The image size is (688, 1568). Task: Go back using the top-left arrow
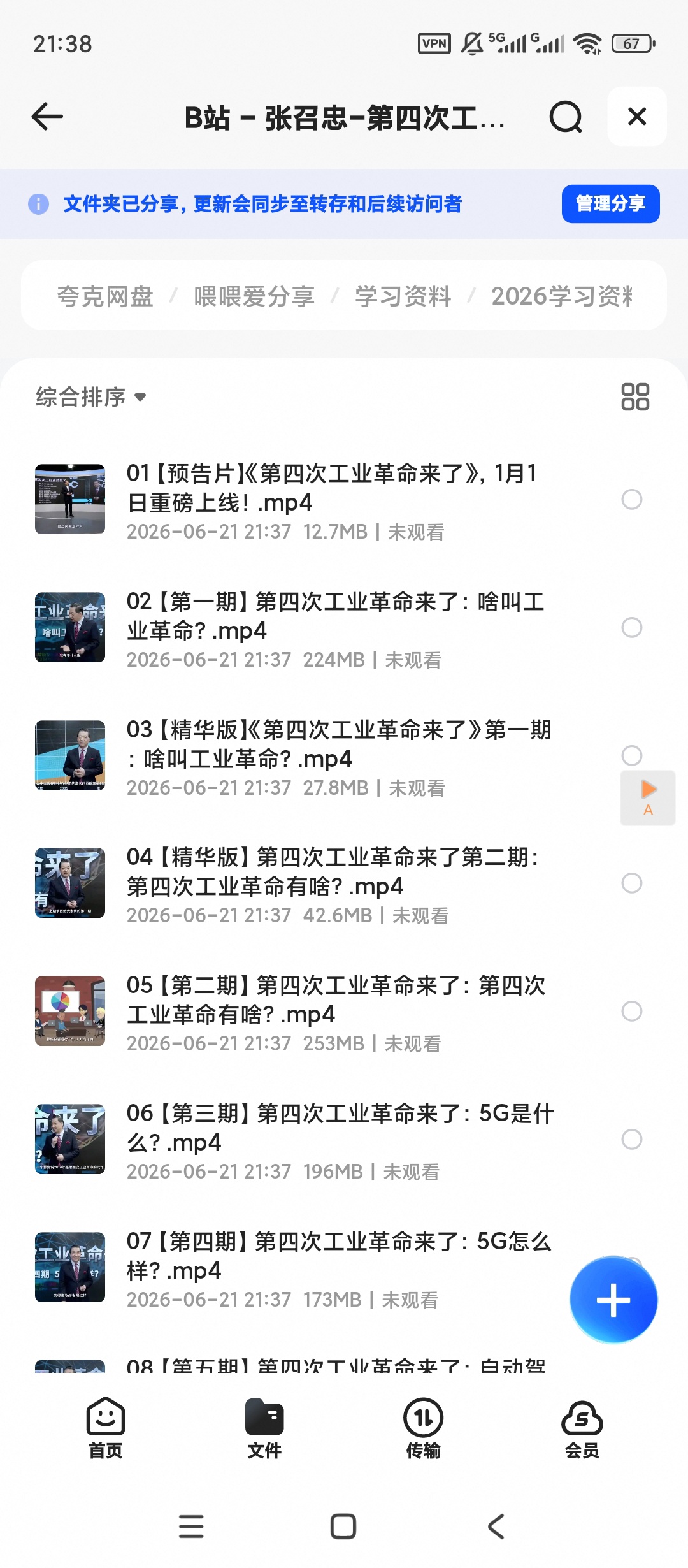click(x=48, y=117)
